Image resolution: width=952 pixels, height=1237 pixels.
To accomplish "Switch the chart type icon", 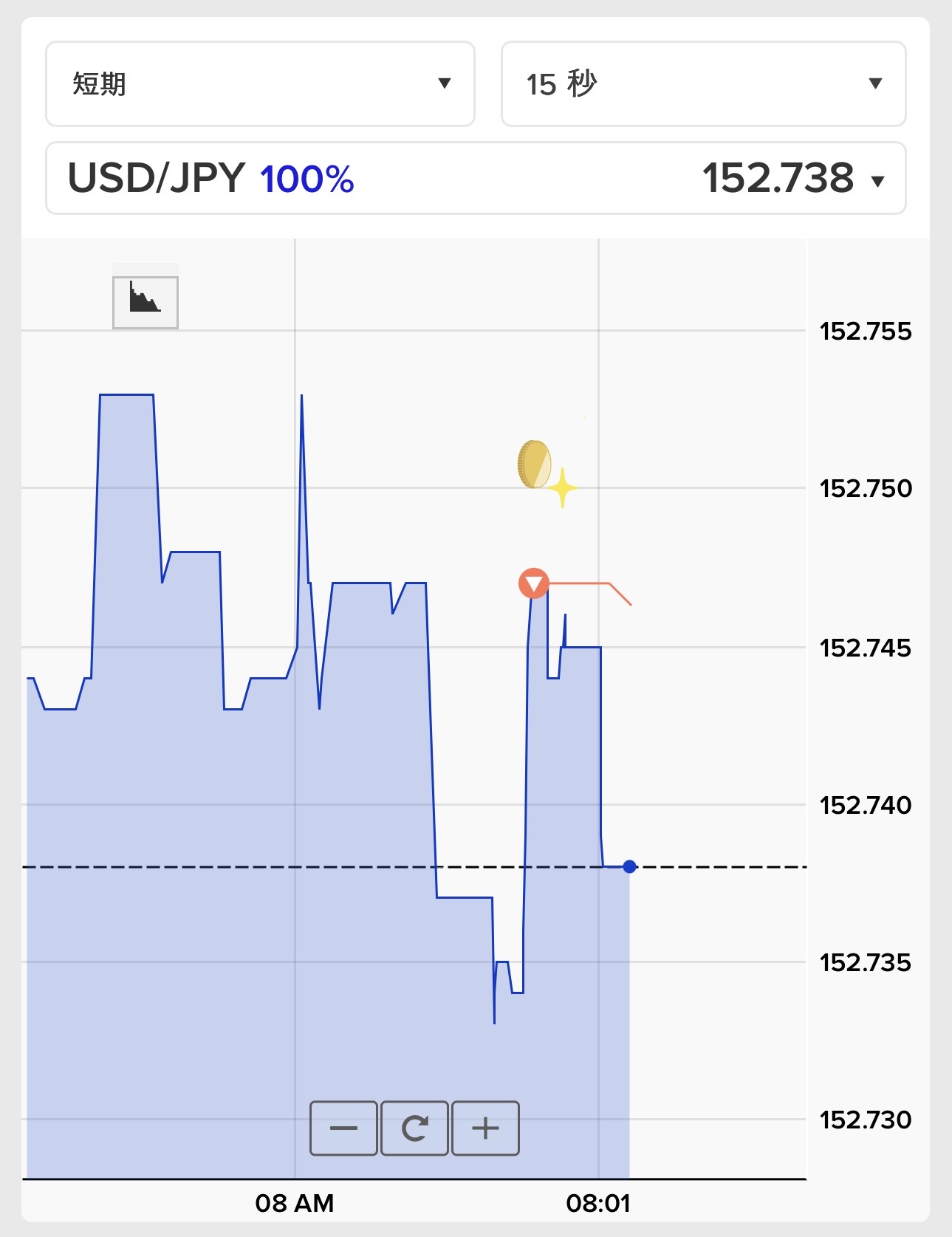I will (145, 301).
